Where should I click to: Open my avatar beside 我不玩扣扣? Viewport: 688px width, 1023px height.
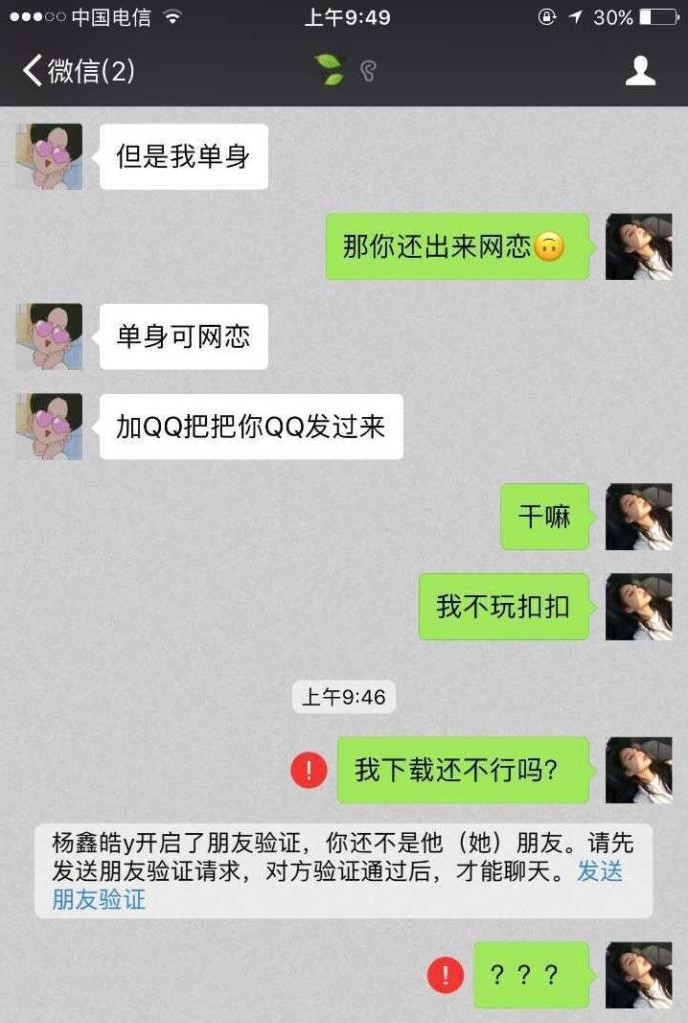[x=638, y=607]
